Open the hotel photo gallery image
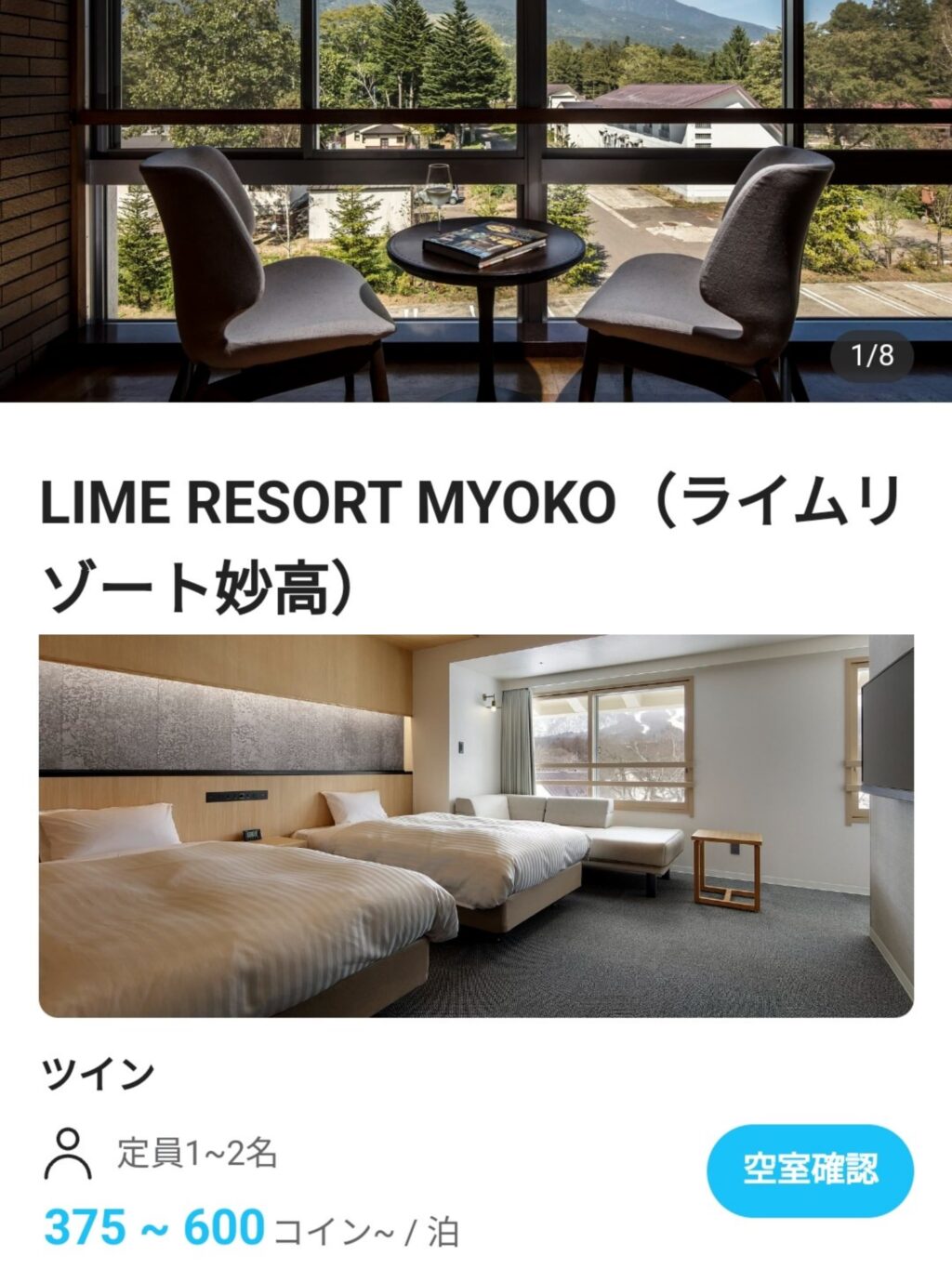 [476, 200]
